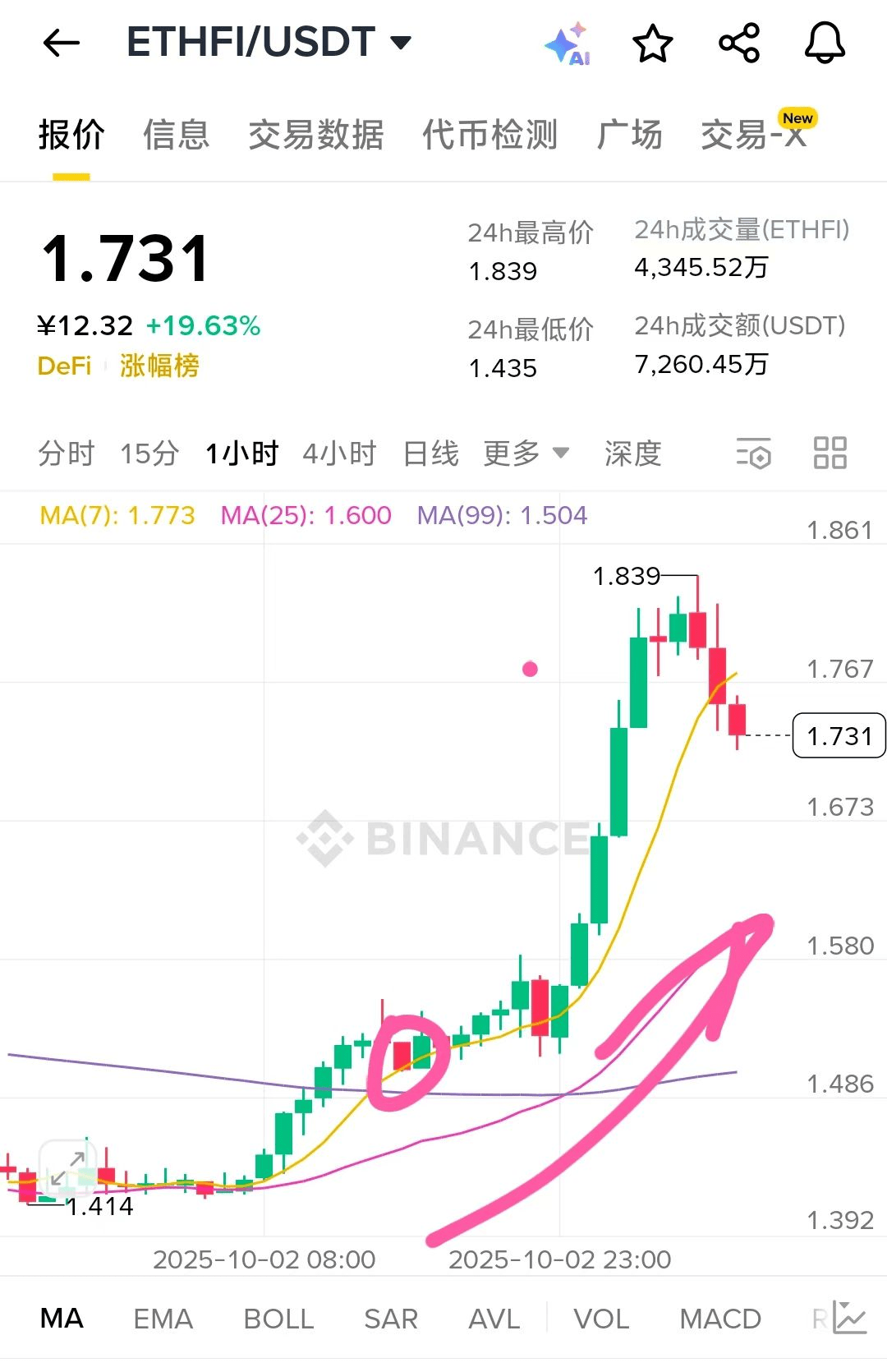
Task: Switch to the 信息 tab
Action: [177, 135]
